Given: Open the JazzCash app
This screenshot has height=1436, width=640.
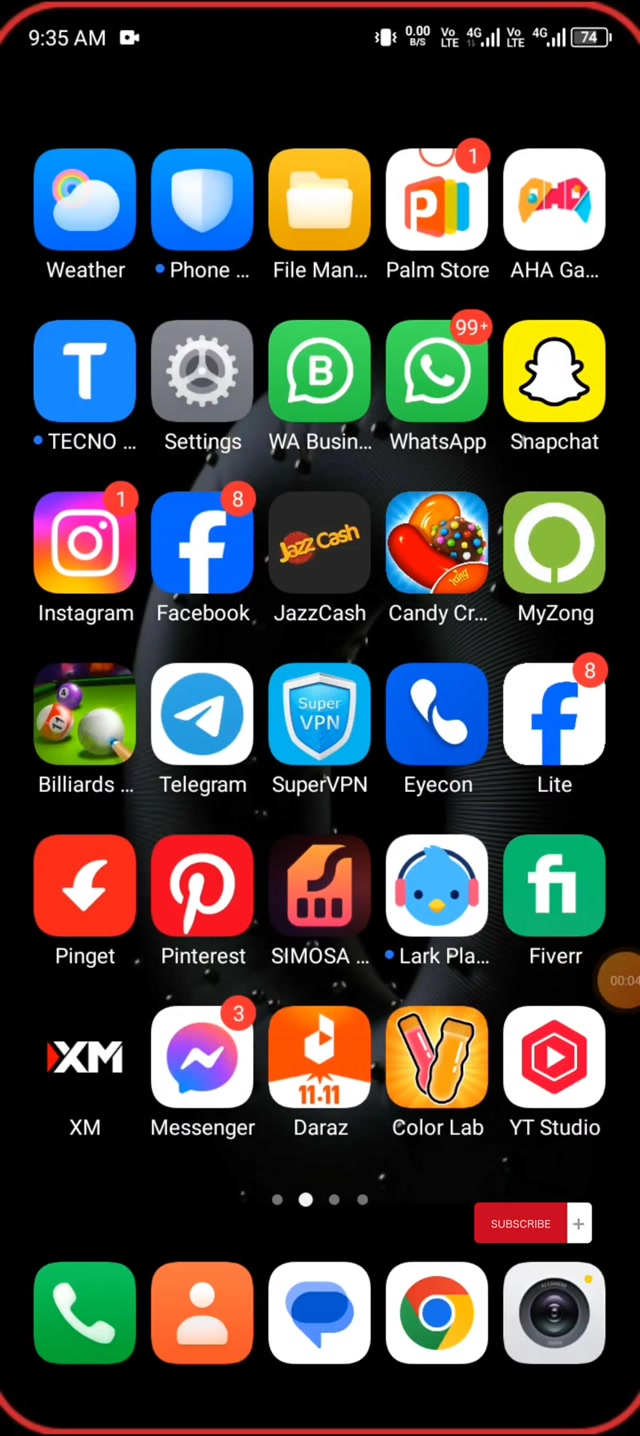Looking at the screenshot, I should (x=320, y=543).
